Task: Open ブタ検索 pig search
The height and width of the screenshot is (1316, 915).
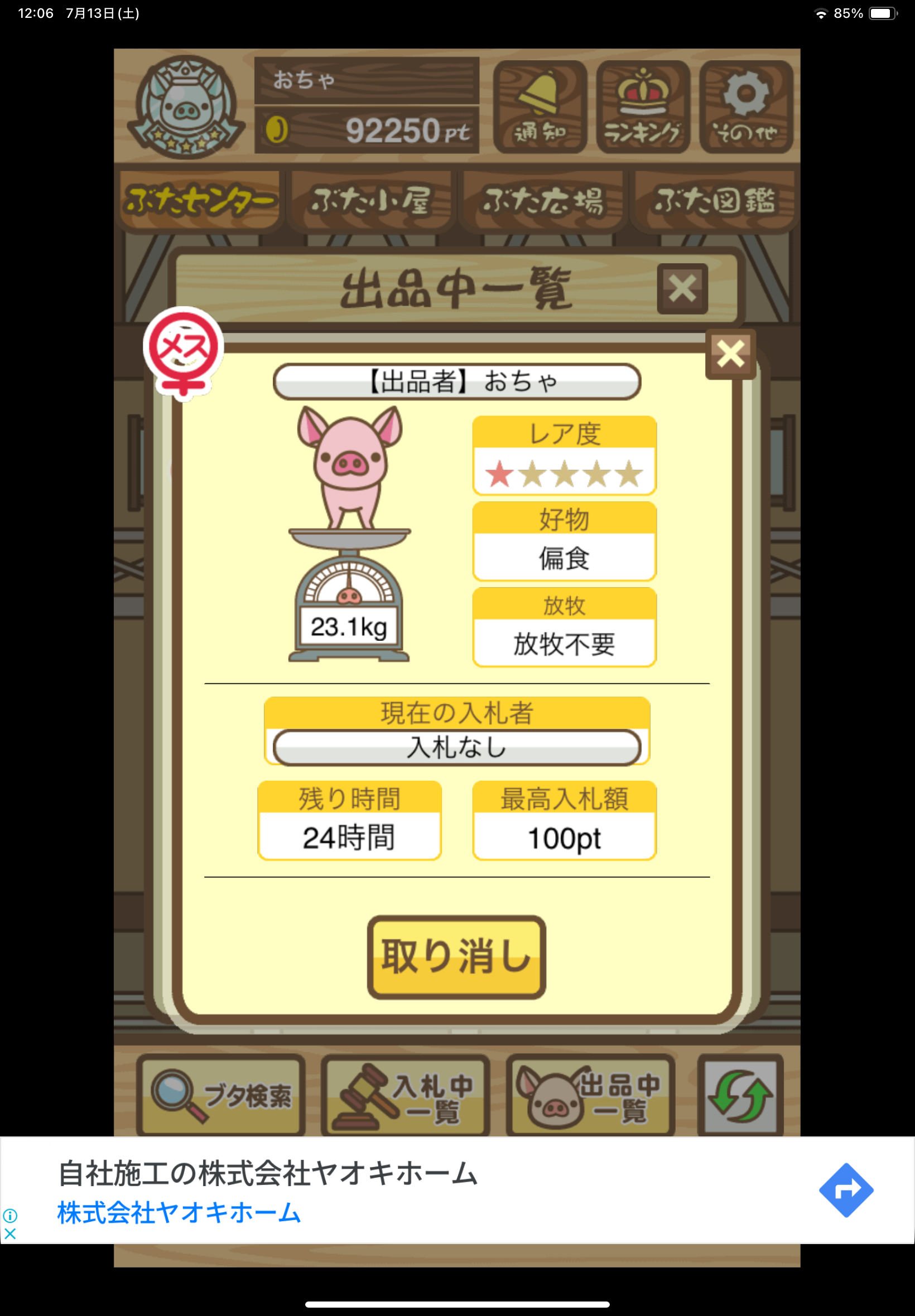Action: pyautogui.click(x=221, y=1095)
